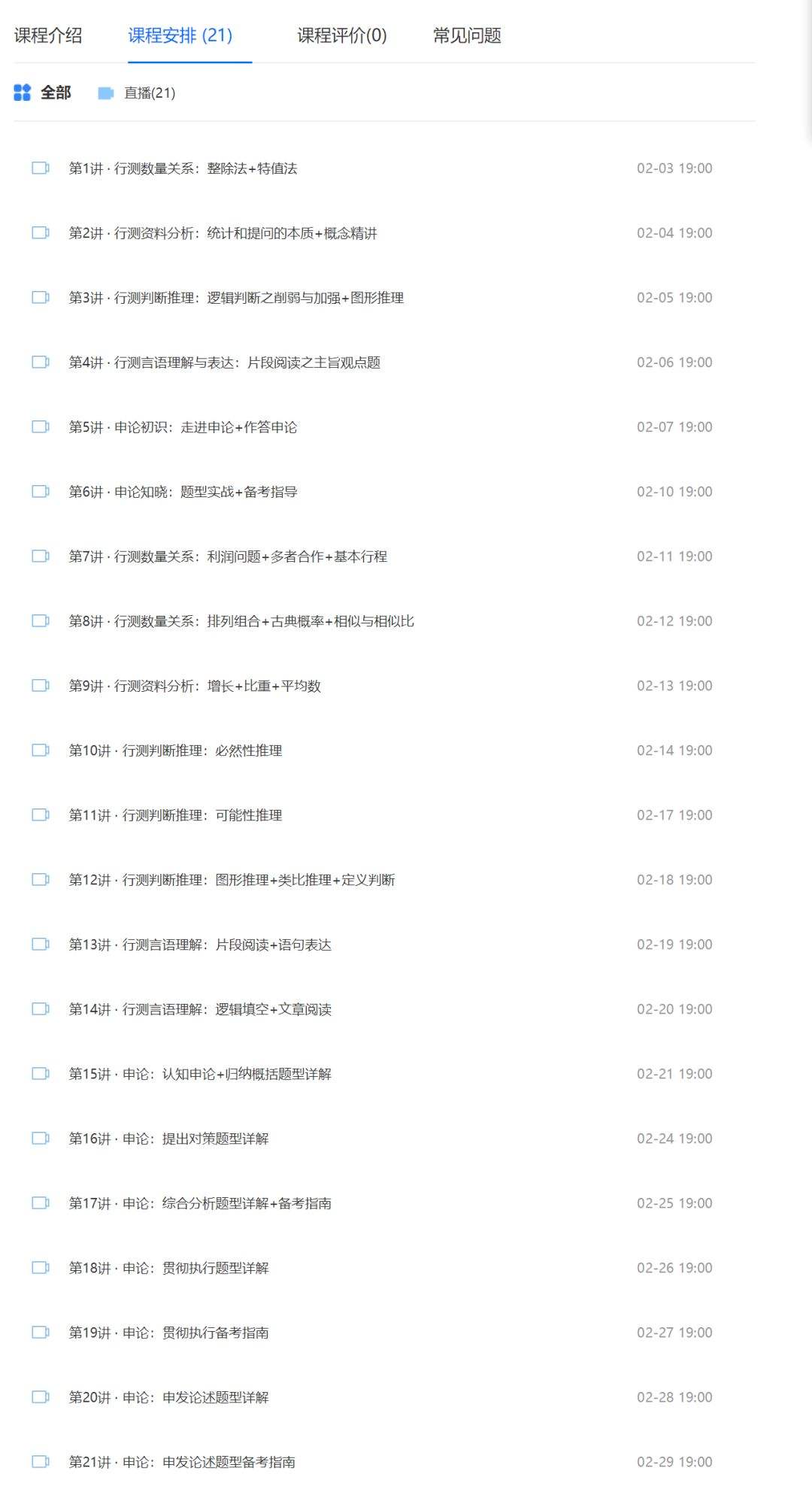Open the 课程评价(0) tab
Viewport: 812px width, 1489px height.
click(x=342, y=35)
